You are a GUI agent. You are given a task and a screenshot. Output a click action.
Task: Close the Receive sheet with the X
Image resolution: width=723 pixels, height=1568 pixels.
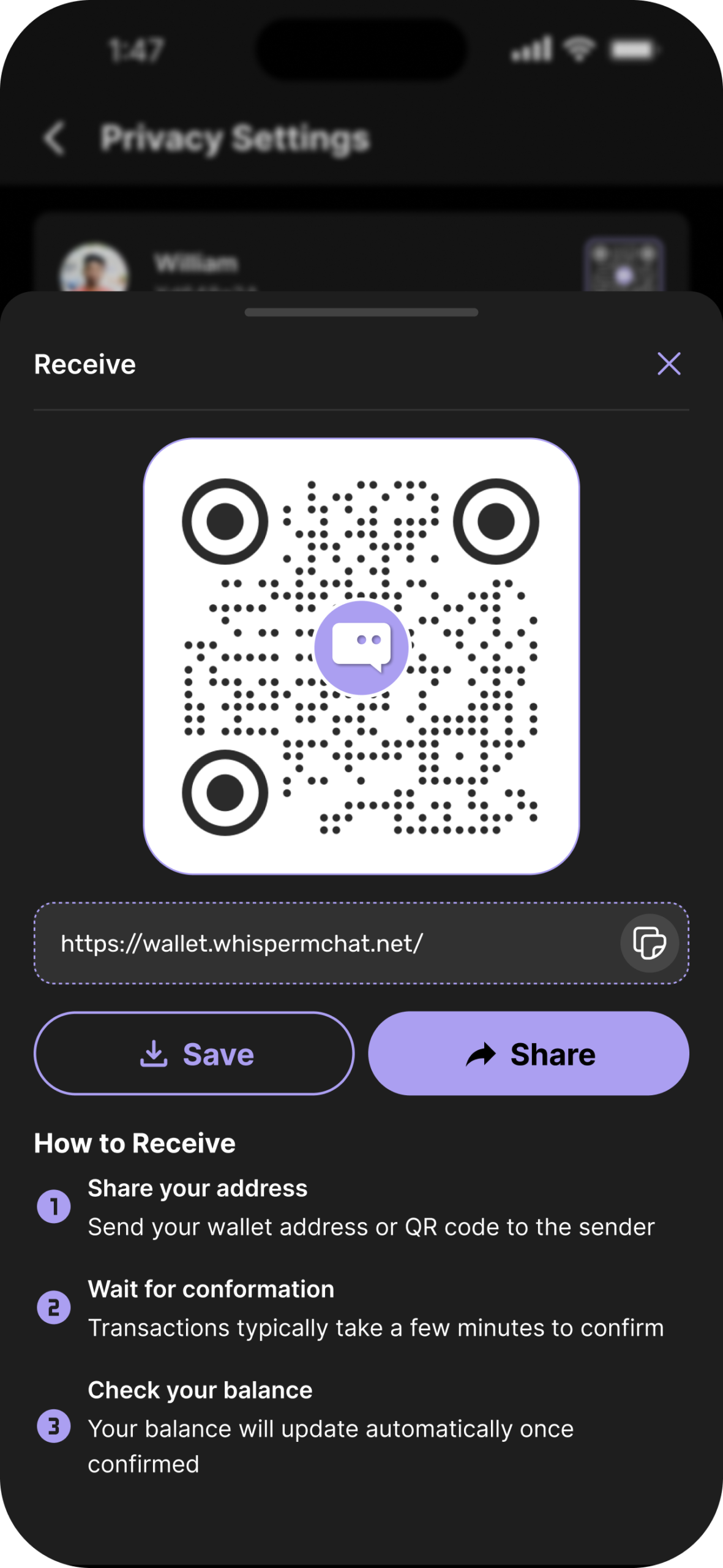[669, 363]
